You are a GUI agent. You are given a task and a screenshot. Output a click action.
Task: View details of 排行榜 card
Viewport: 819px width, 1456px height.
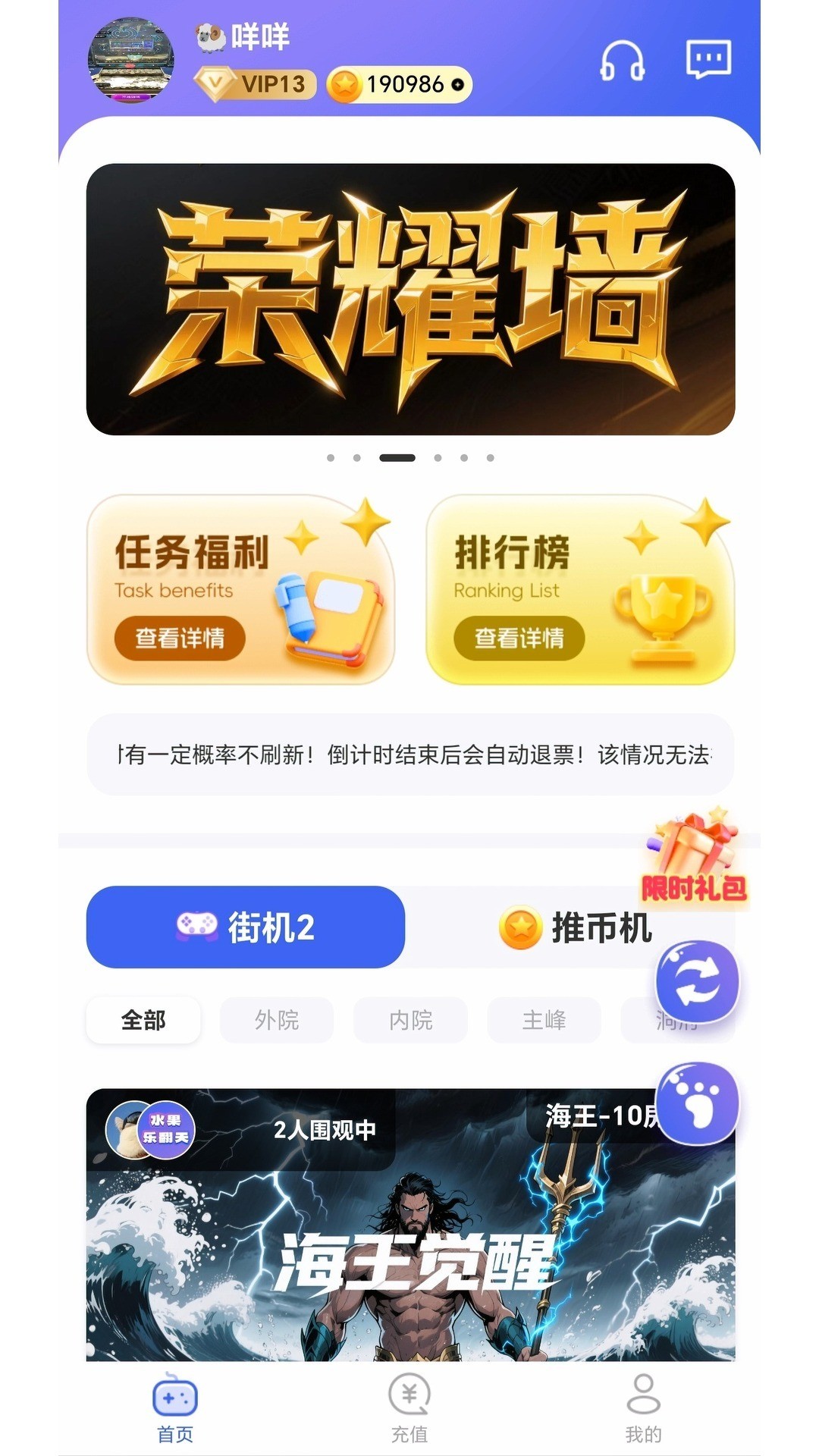pos(519,638)
